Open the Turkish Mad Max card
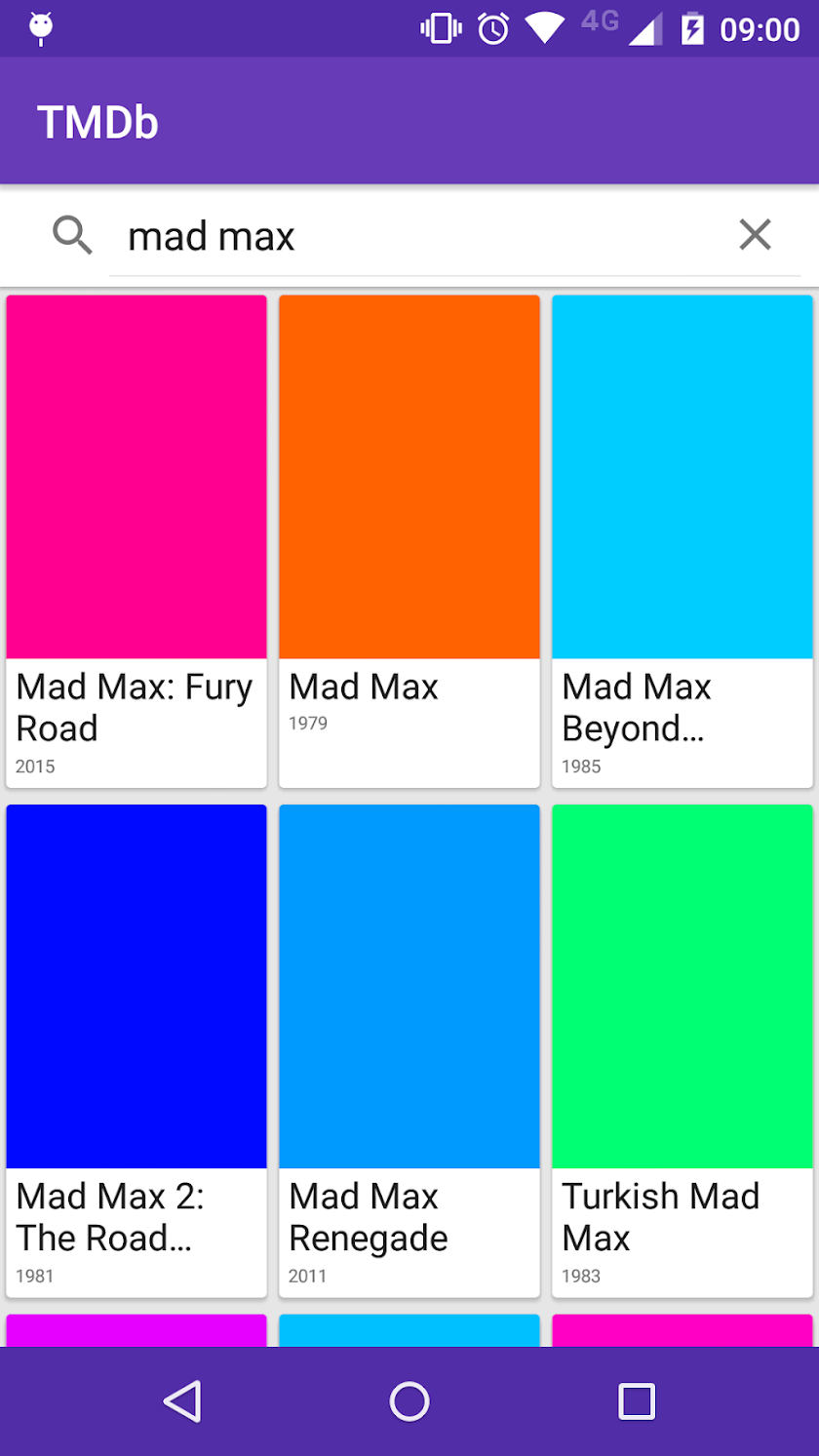 pyautogui.click(x=682, y=1050)
